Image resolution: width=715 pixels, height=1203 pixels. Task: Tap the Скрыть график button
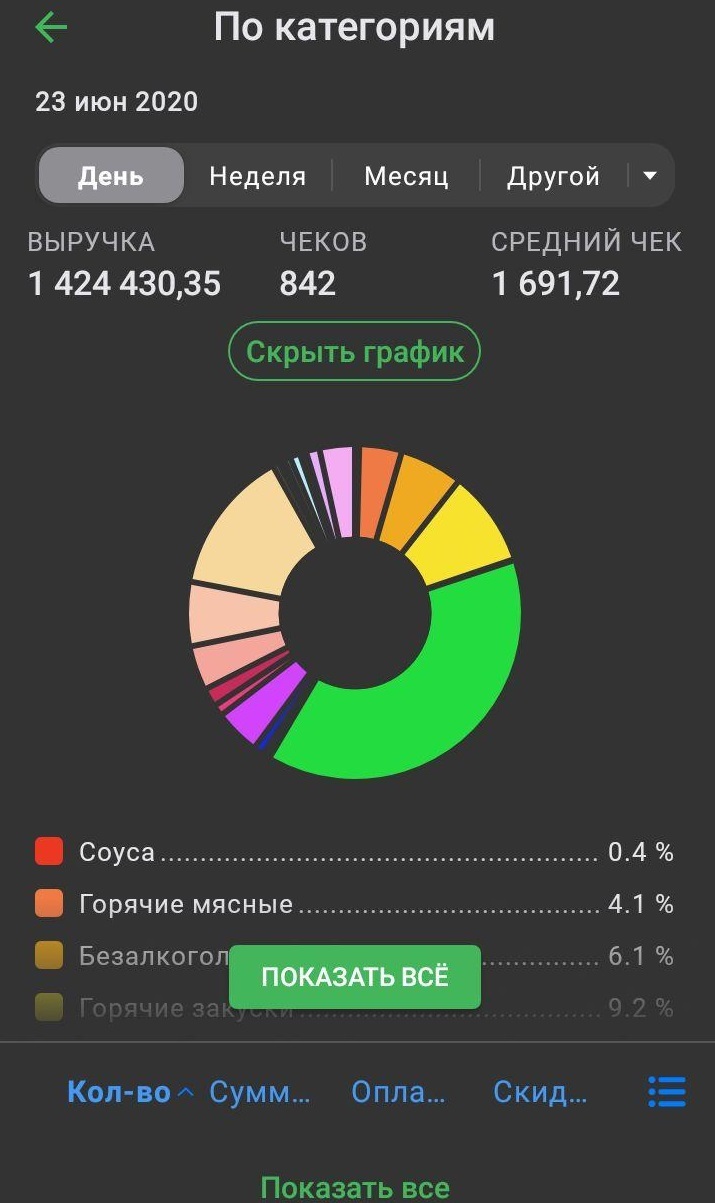355,352
